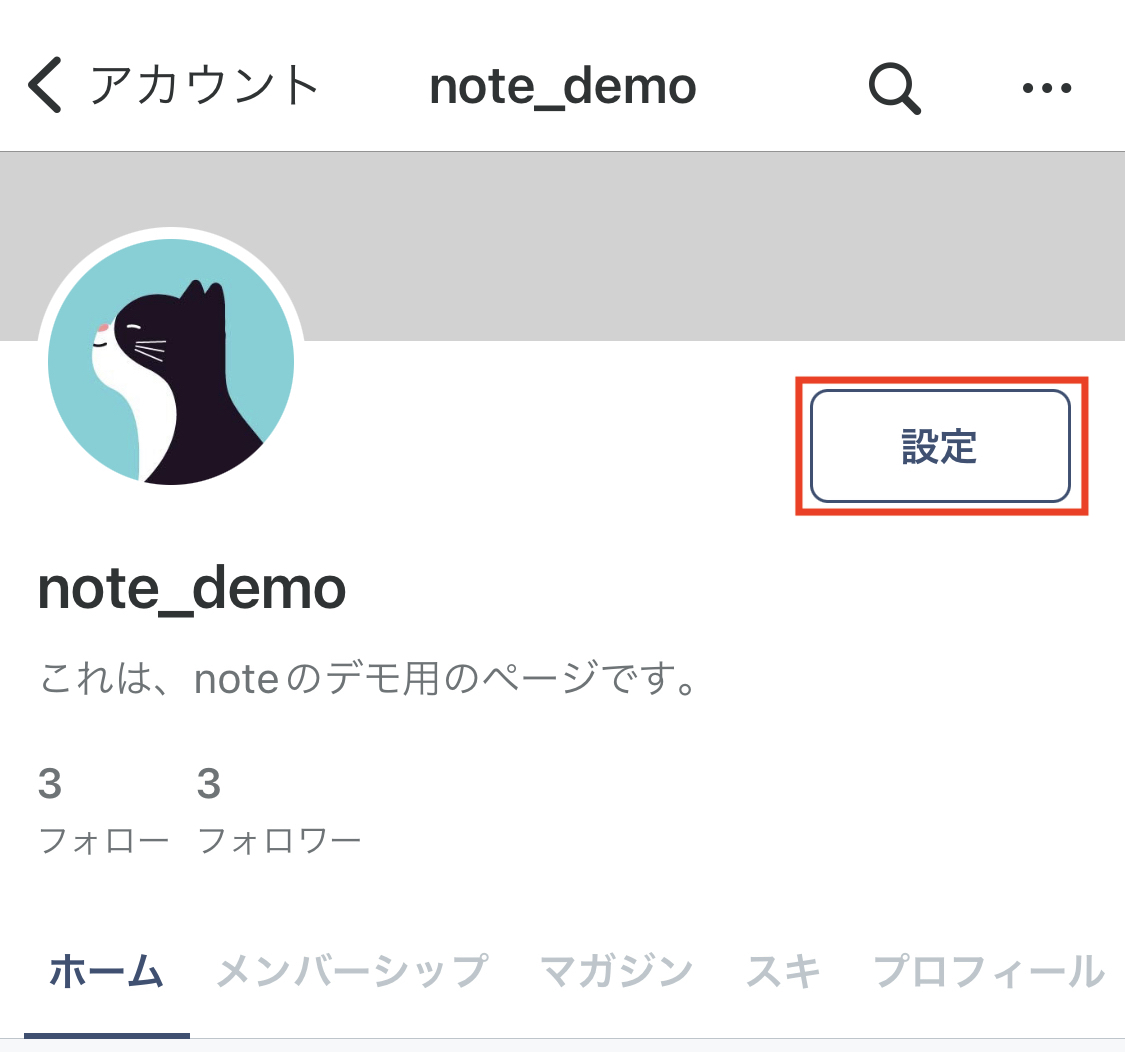Switch to the スキ tab

[x=783, y=971]
